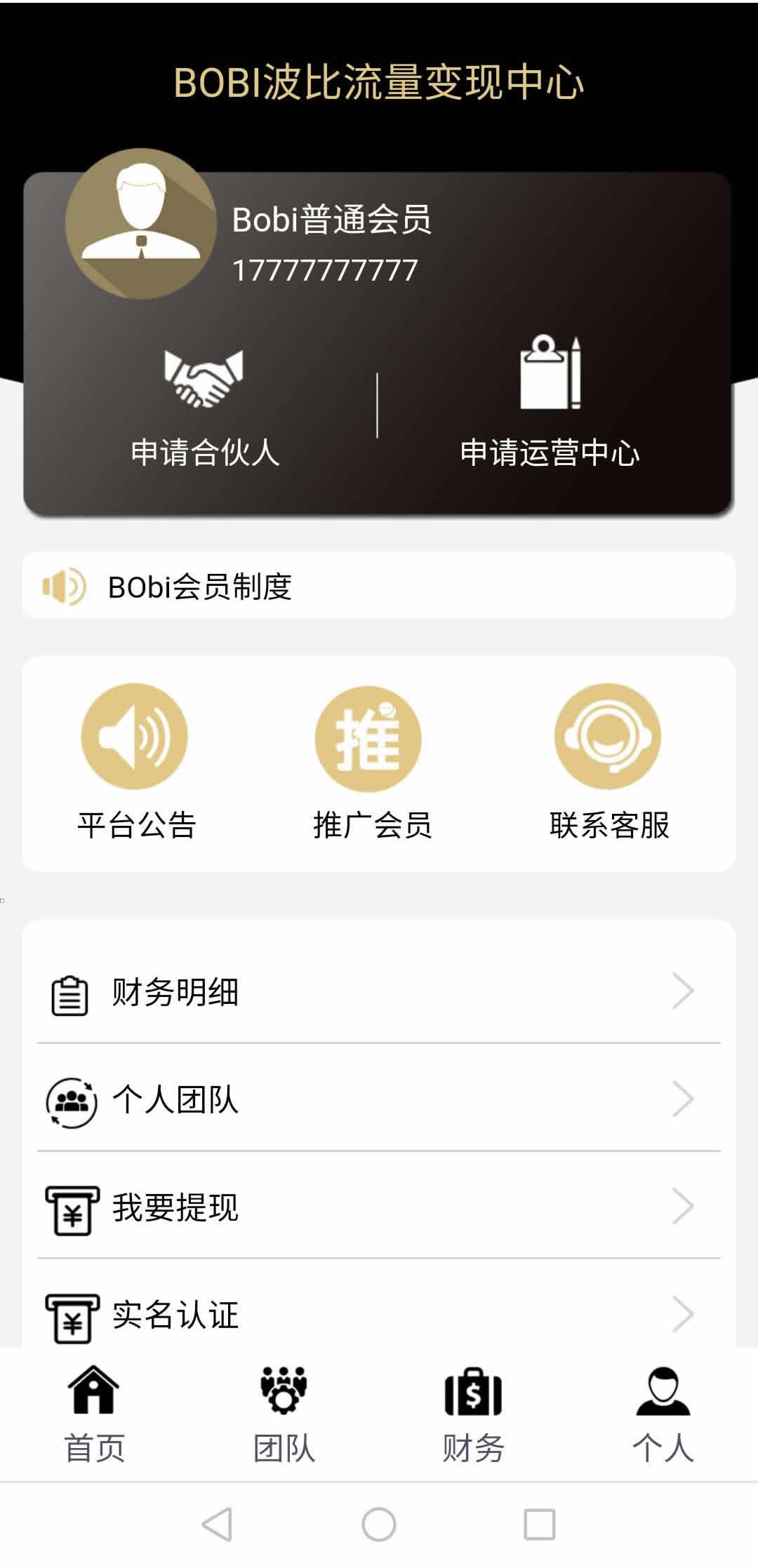Image resolution: width=758 pixels, height=1568 pixels.
Task: Switch to the 首页 tab
Action: tap(94, 1414)
